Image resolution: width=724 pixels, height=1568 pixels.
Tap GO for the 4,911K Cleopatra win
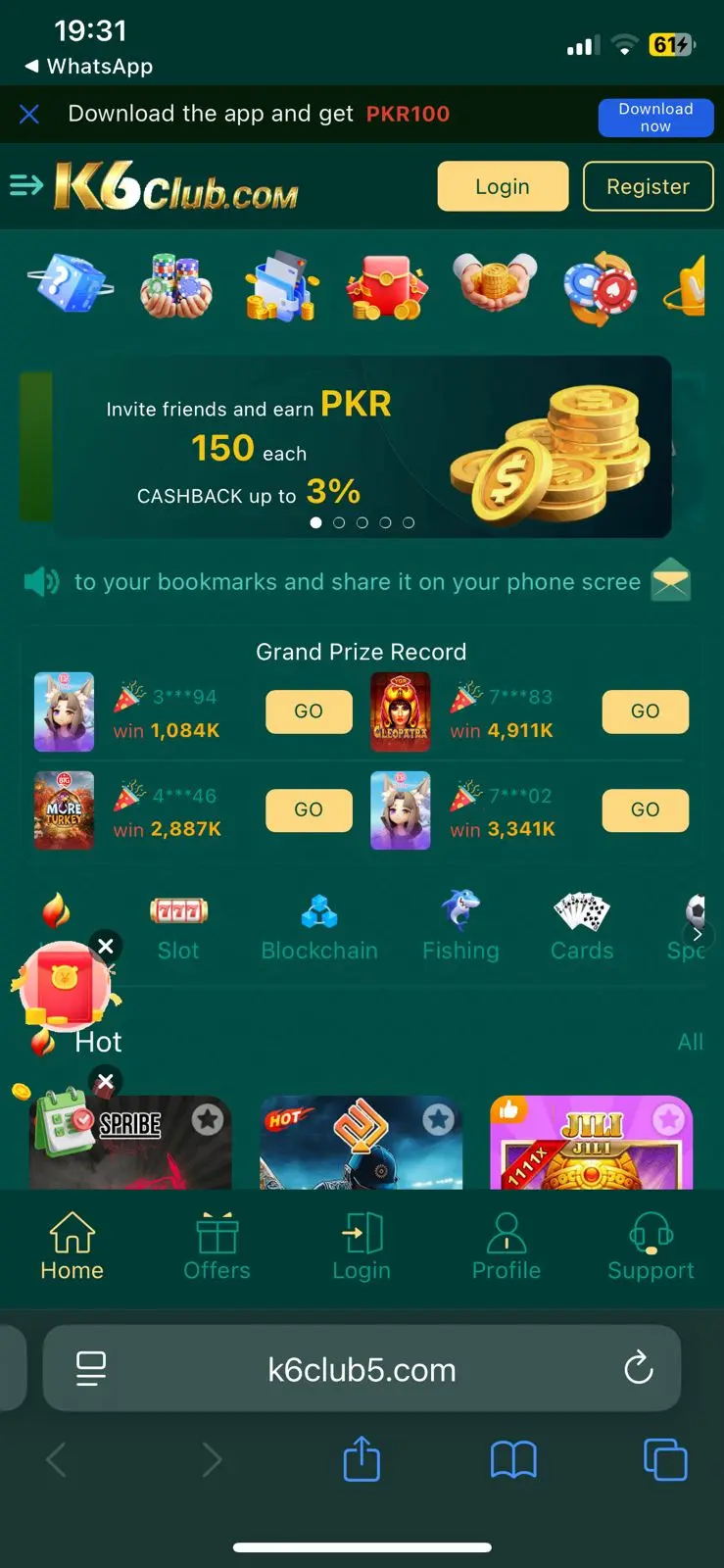(645, 711)
